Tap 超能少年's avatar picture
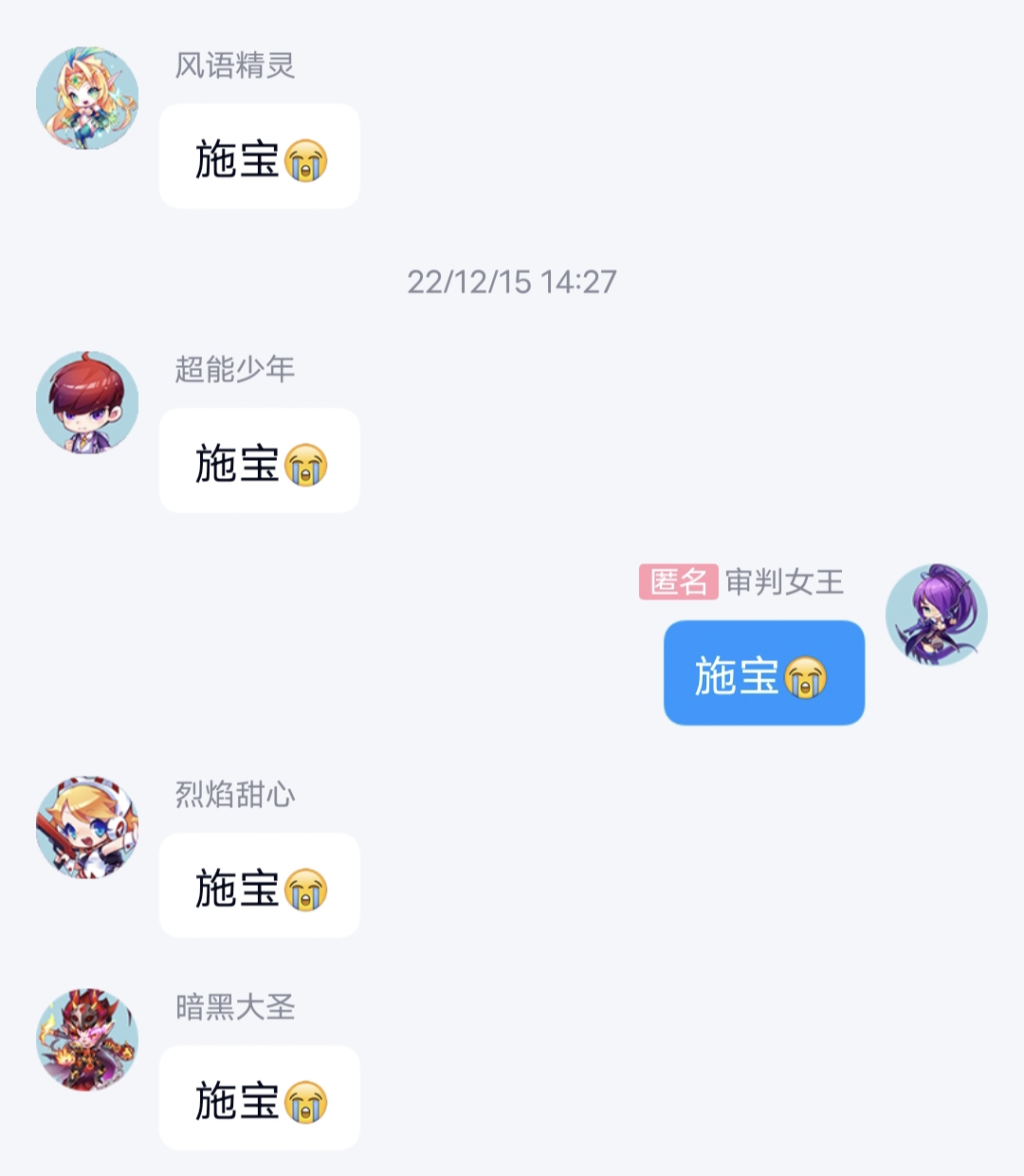Image resolution: width=1024 pixels, height=1176 pixels. (87, 402)
